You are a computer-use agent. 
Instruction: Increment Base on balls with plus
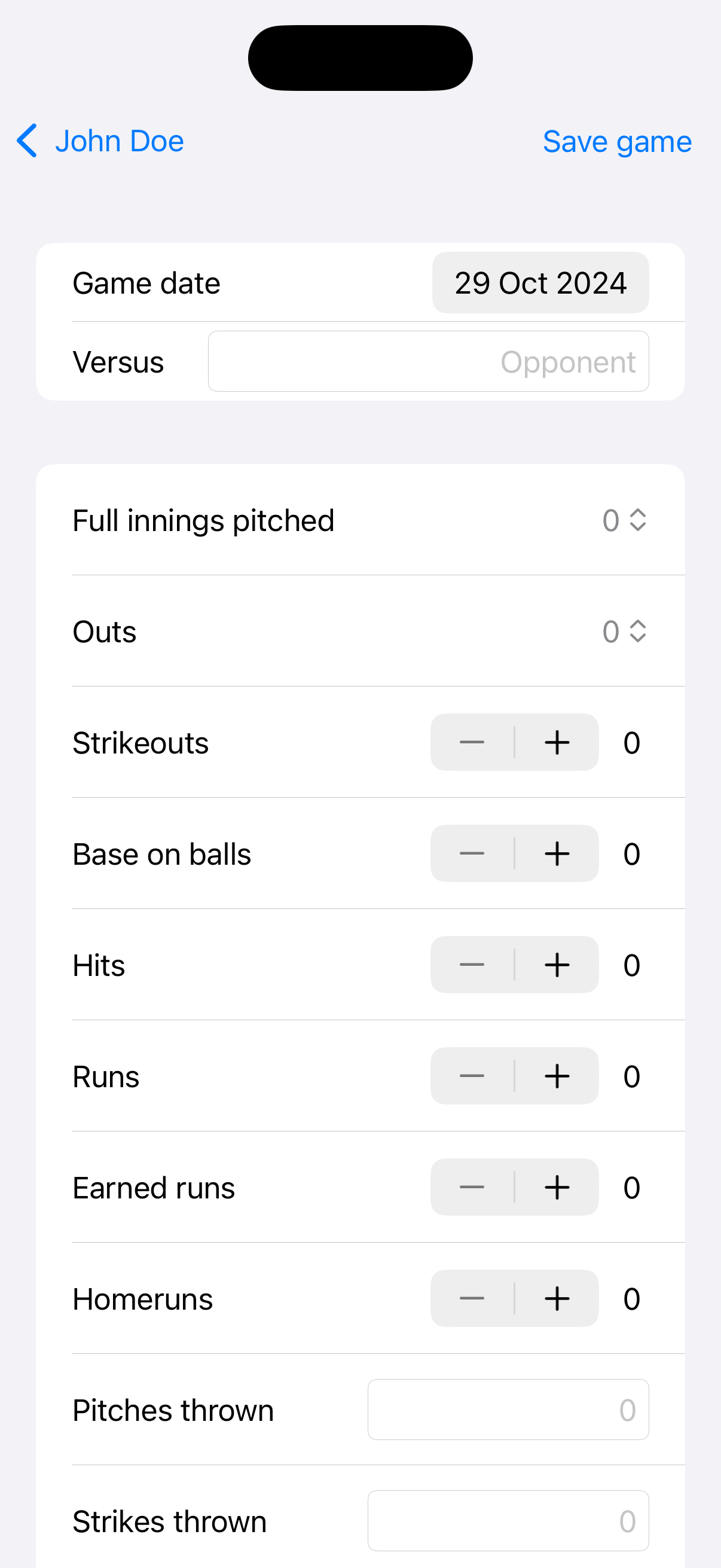tap(557, 854)
